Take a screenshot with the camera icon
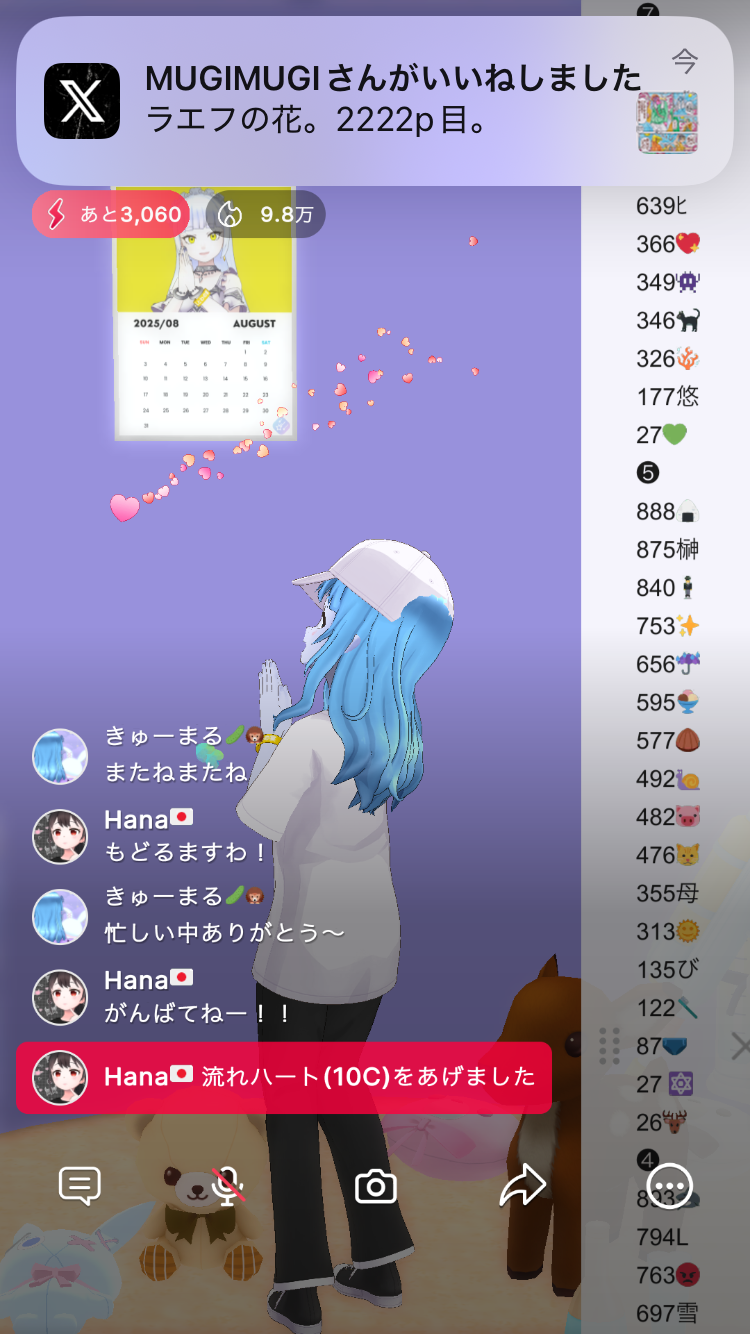The image size is (750, 1334). pos(376,1187)
